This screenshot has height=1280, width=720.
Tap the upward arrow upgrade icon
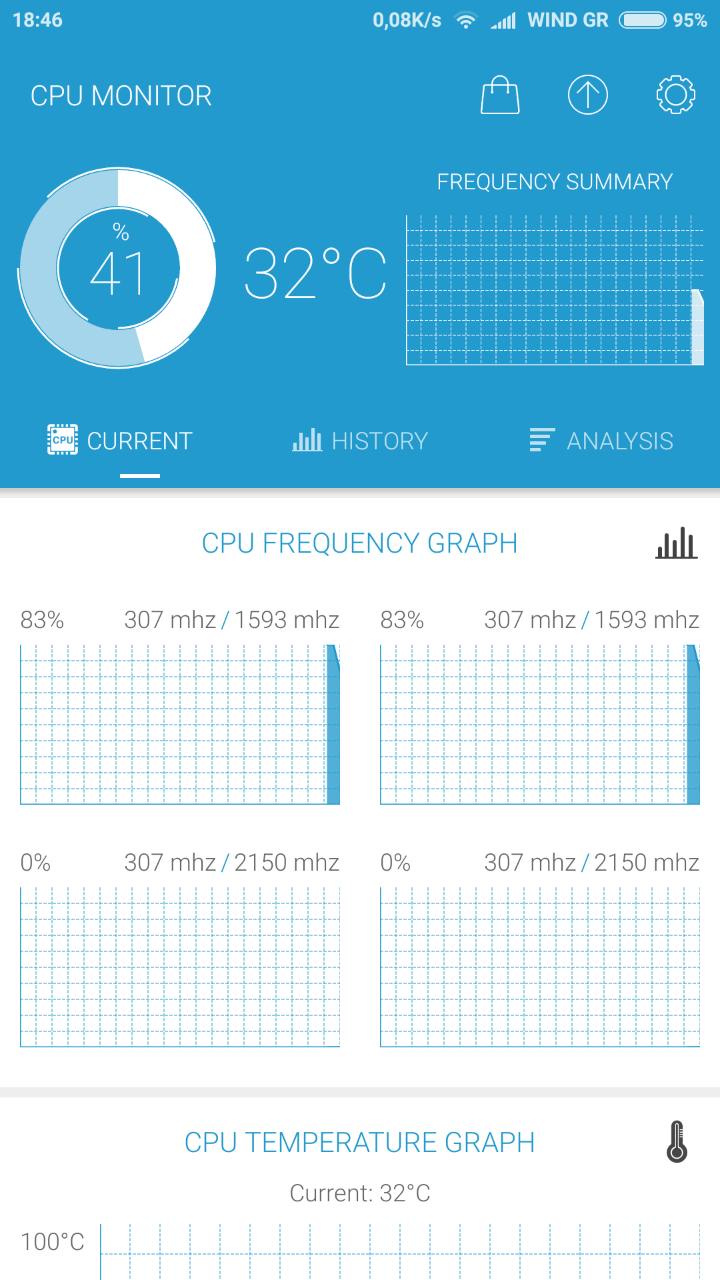tap(588, 95)
